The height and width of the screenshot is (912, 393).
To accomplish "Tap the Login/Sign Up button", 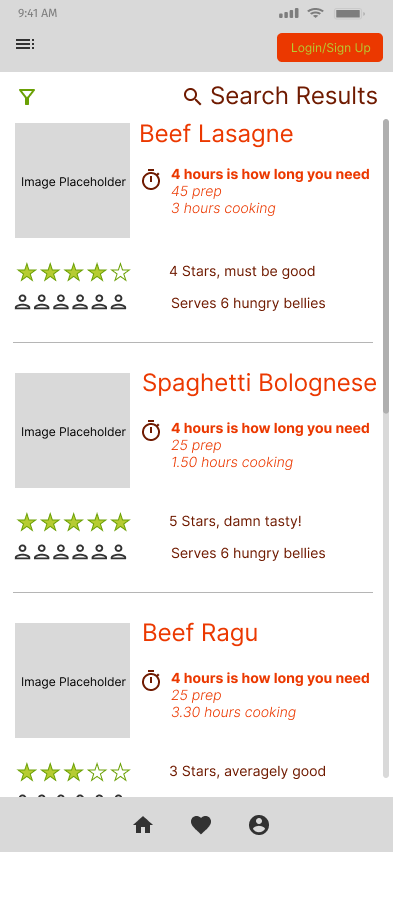I will tap(330, 47).
